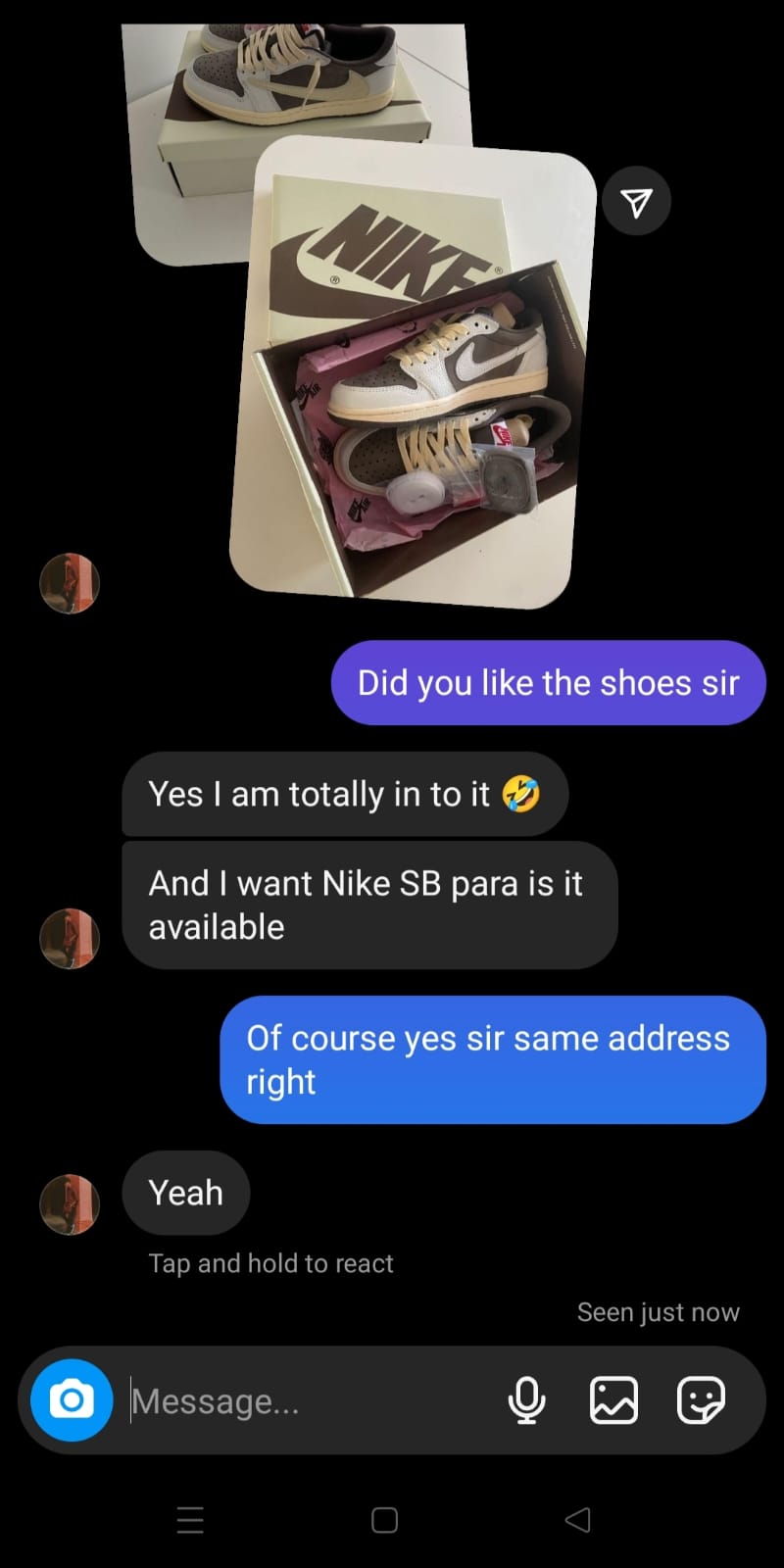The image size is (784, 1568).
Task: Share the shoe photo via the send icon
Action: [x=636, y=202]
